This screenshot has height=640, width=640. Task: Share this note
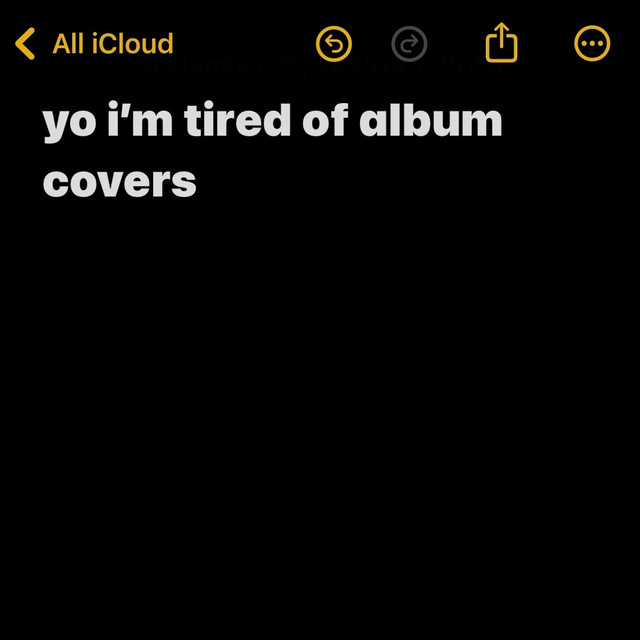coord(502,43)
